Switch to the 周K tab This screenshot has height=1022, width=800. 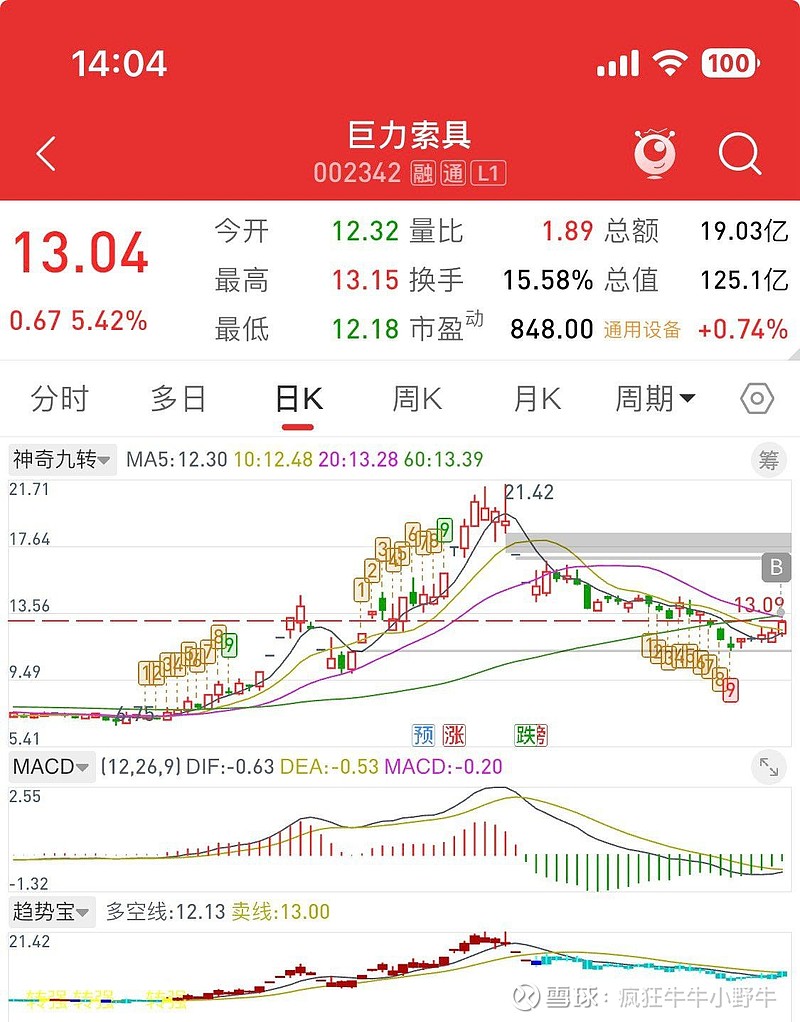[x=417, y=399]
